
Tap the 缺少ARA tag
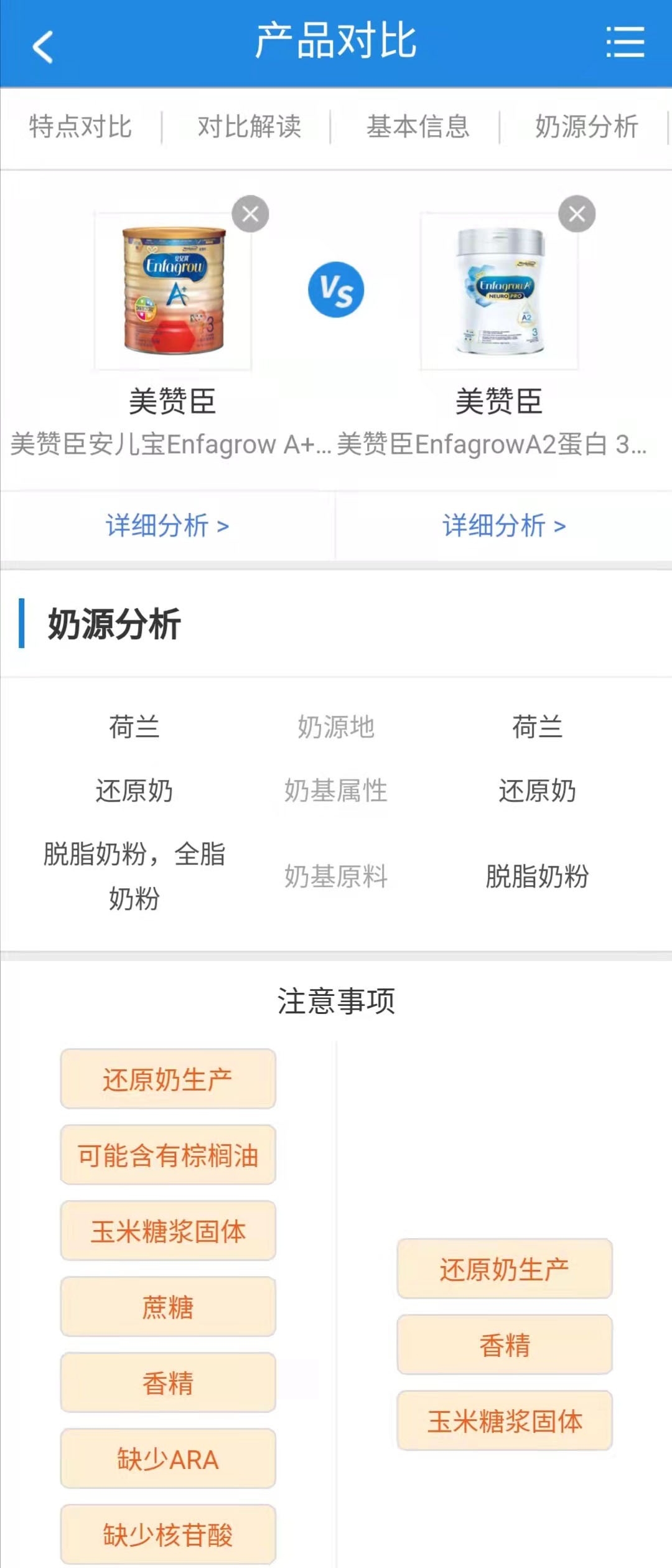click(x=168, y=1459)
